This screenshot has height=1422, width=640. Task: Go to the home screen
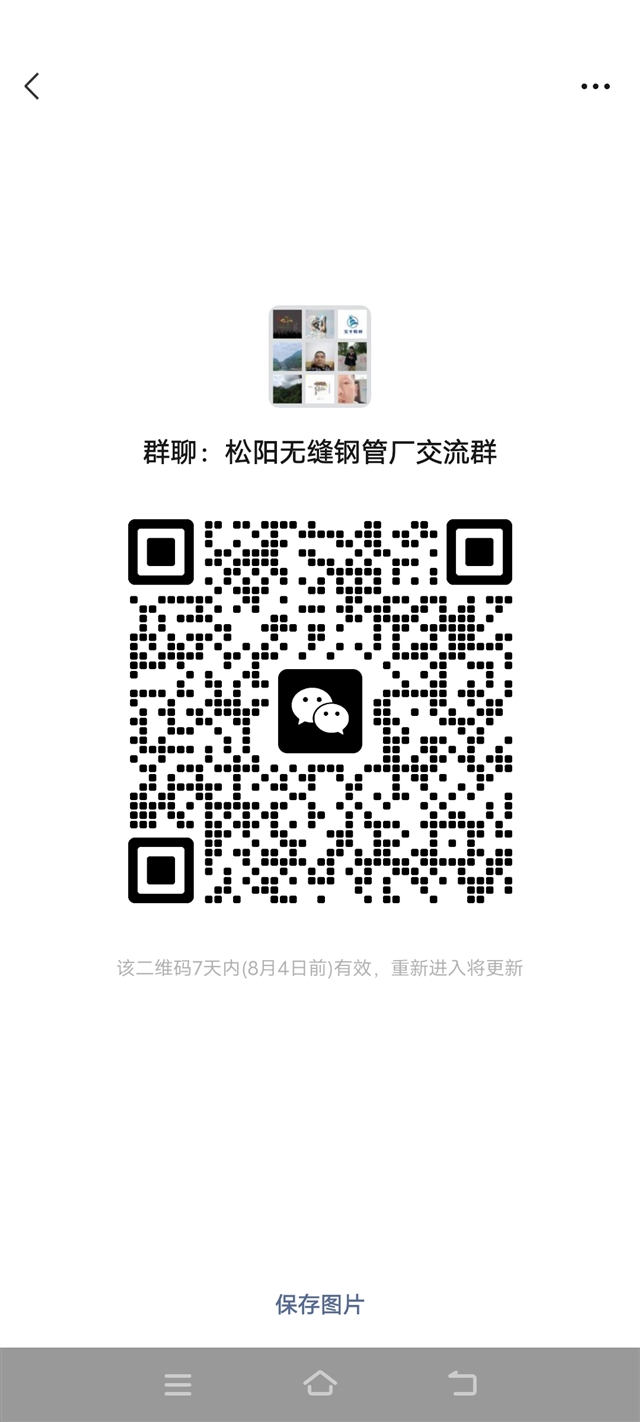[x=320, y=1383]
